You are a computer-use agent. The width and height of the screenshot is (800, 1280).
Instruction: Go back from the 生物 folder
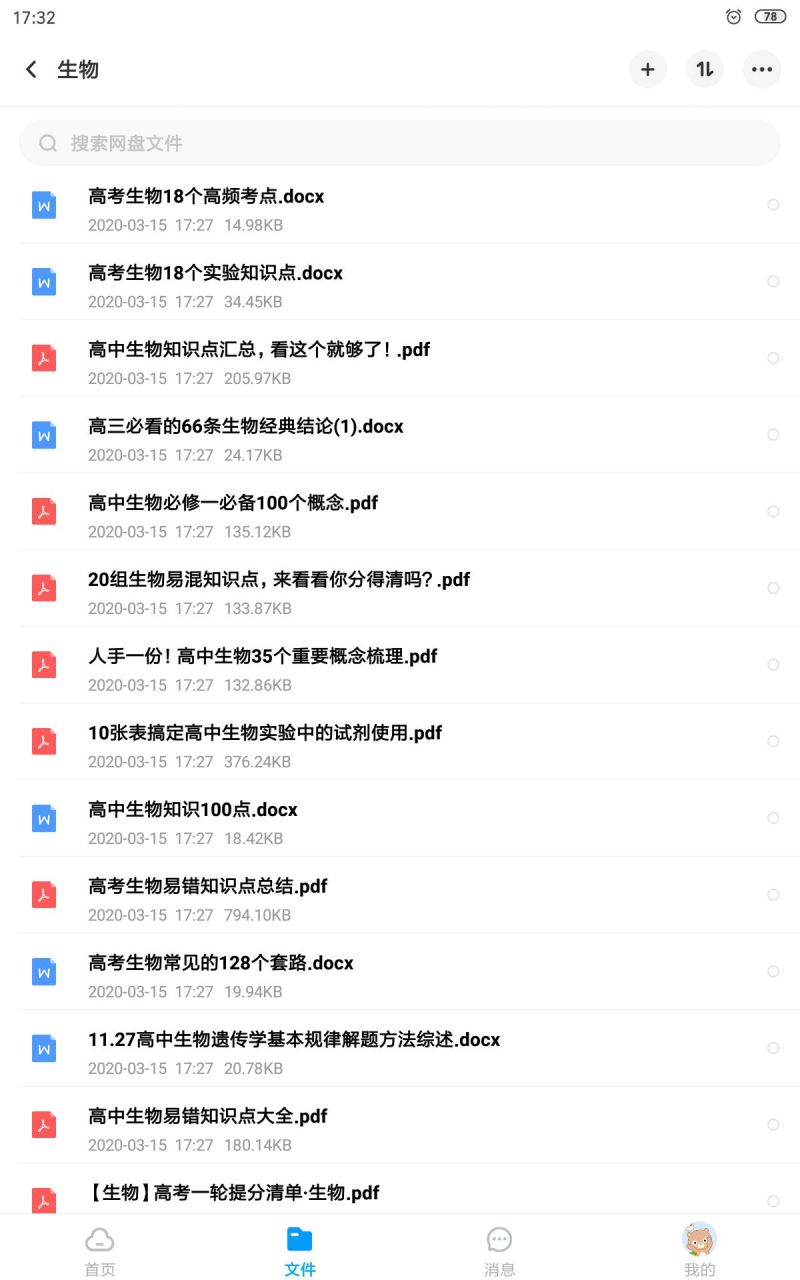(x=31, y=69)
